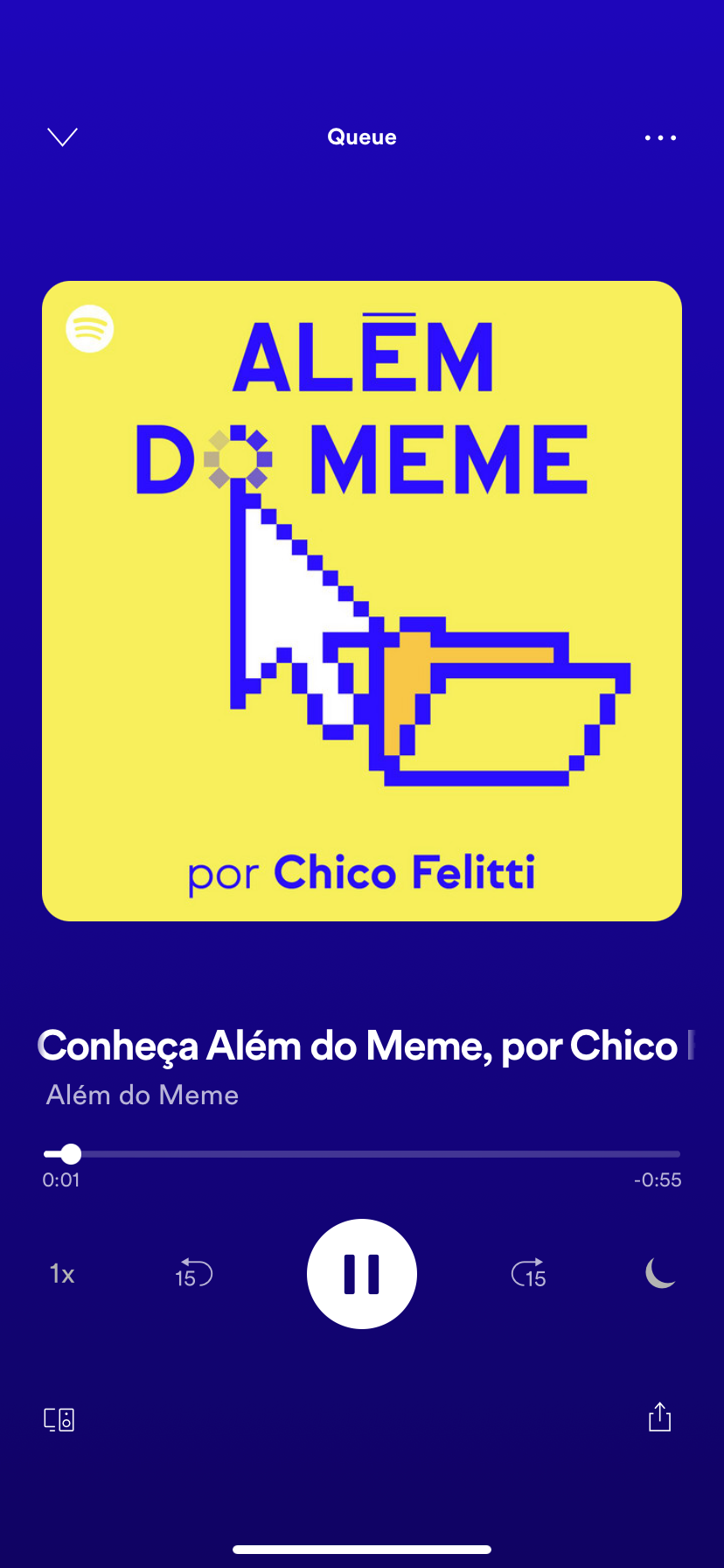Screen dimensions: 724x1568
Task: Tap the Além do Meme cover art
Action: 362,601
